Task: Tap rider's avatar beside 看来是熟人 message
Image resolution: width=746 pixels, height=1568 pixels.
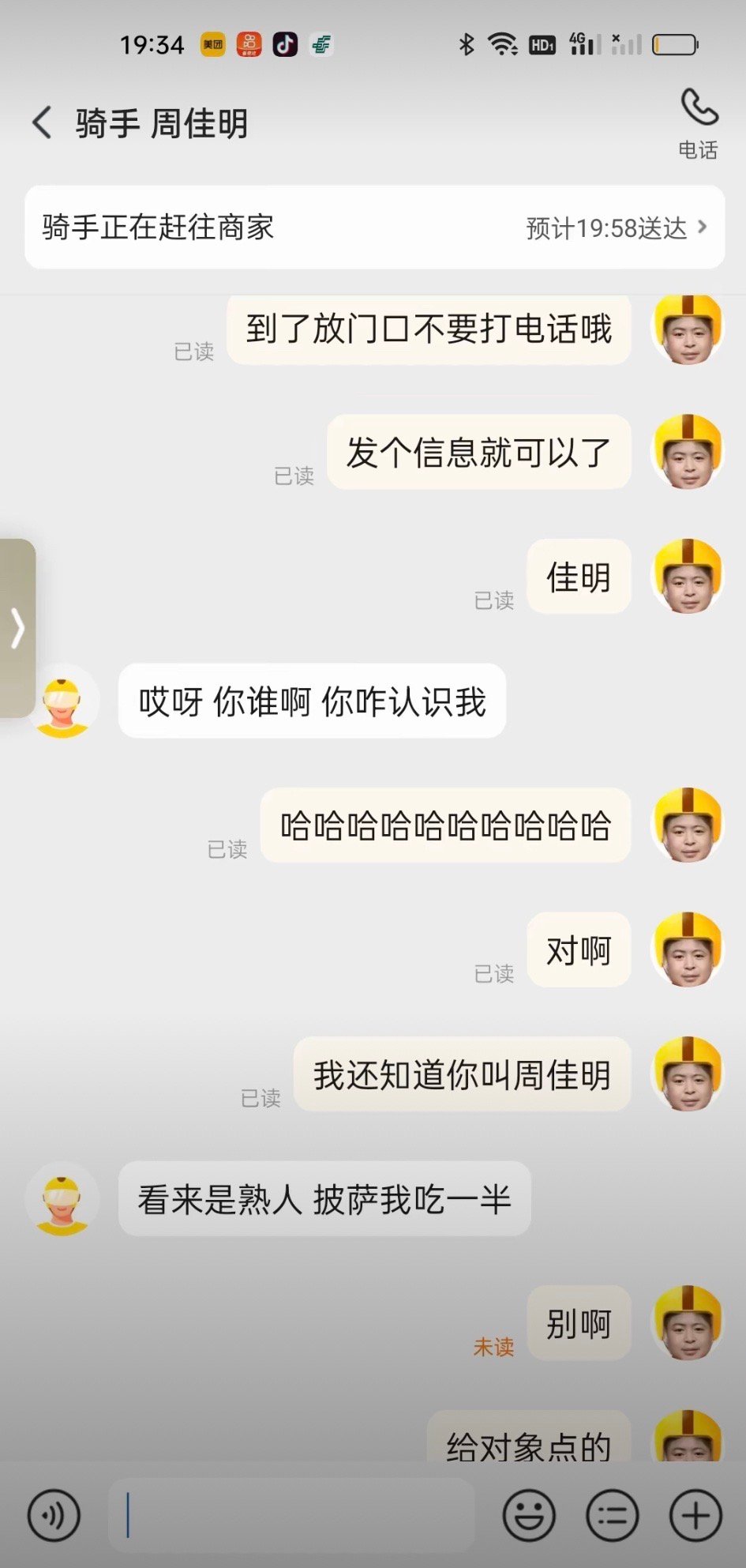Action: 62,1198
